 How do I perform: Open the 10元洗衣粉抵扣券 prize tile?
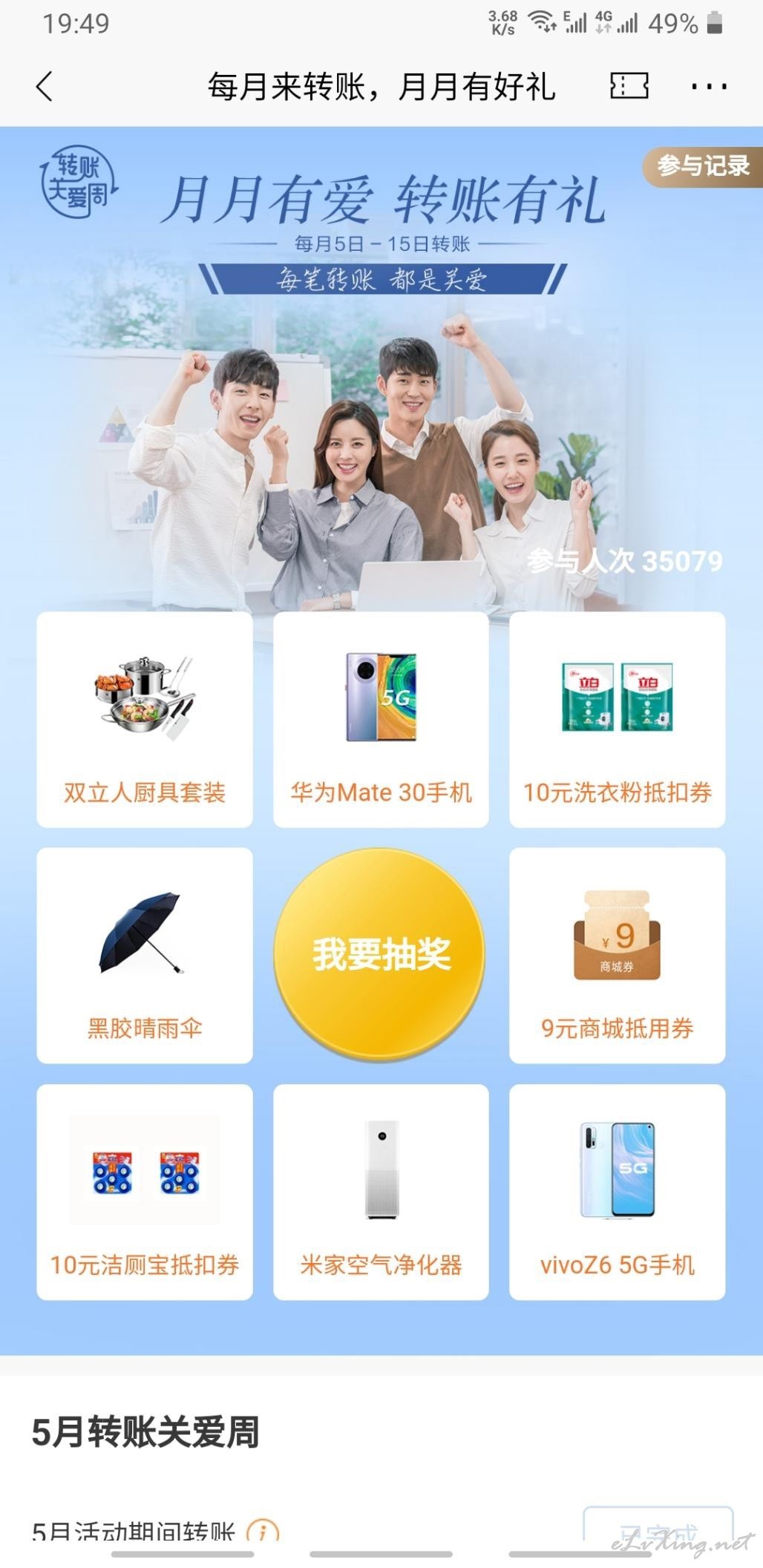[617, 719]
